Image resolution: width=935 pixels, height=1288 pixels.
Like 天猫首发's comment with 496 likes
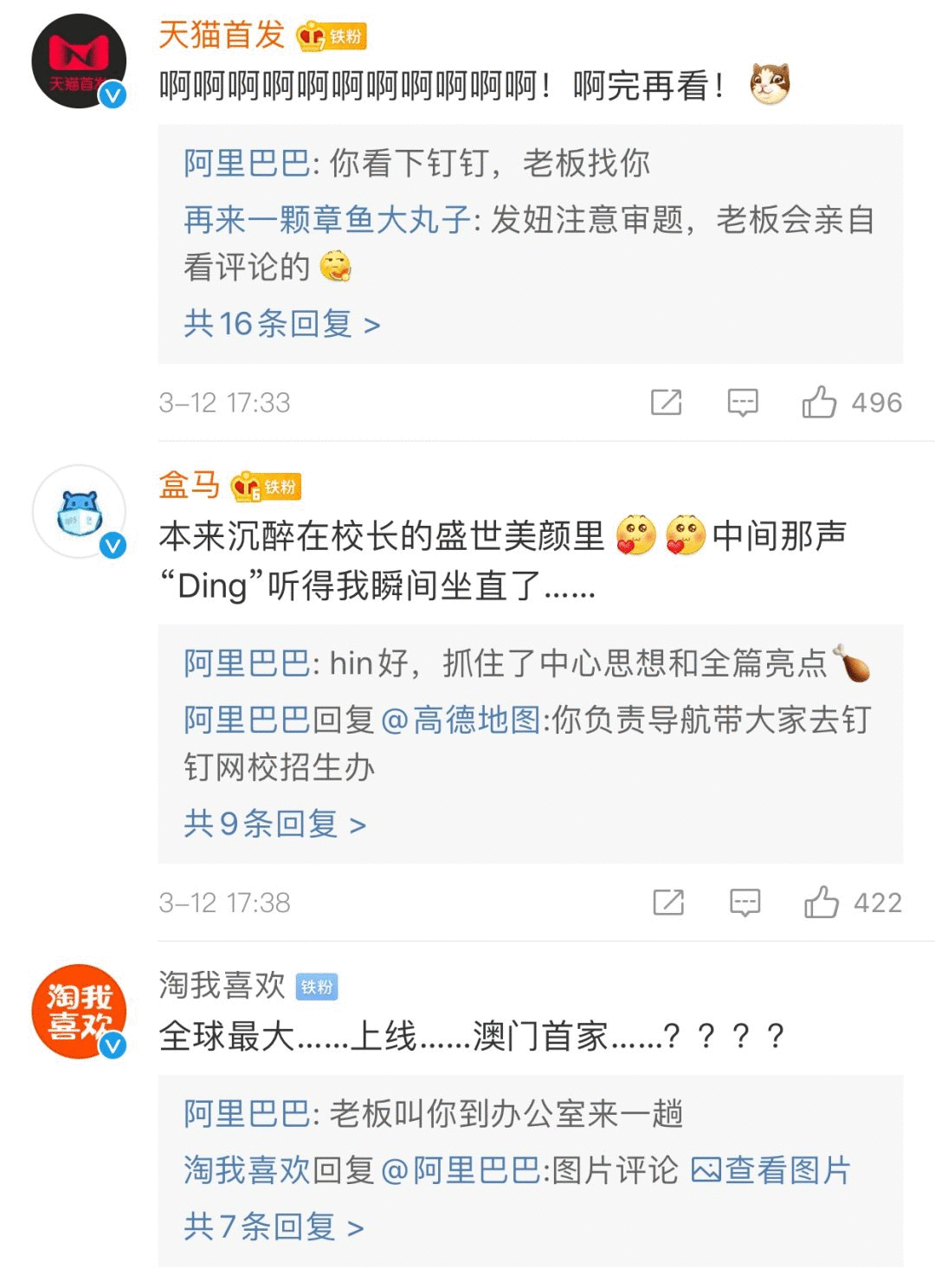pos(819,402)
